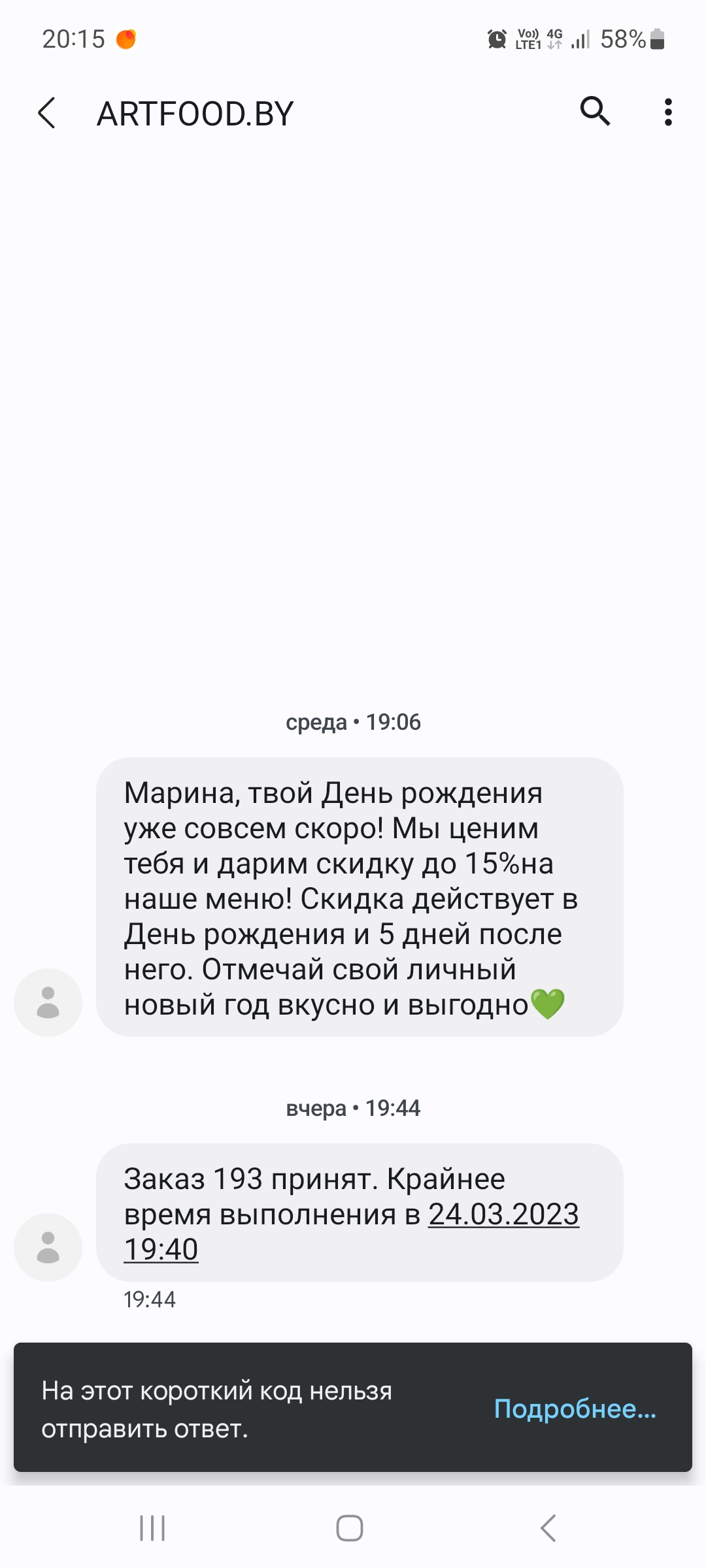This screenshot has height=1568, width=706.
Task: Go back to the conversations list
Action: [x=47, y=113]
